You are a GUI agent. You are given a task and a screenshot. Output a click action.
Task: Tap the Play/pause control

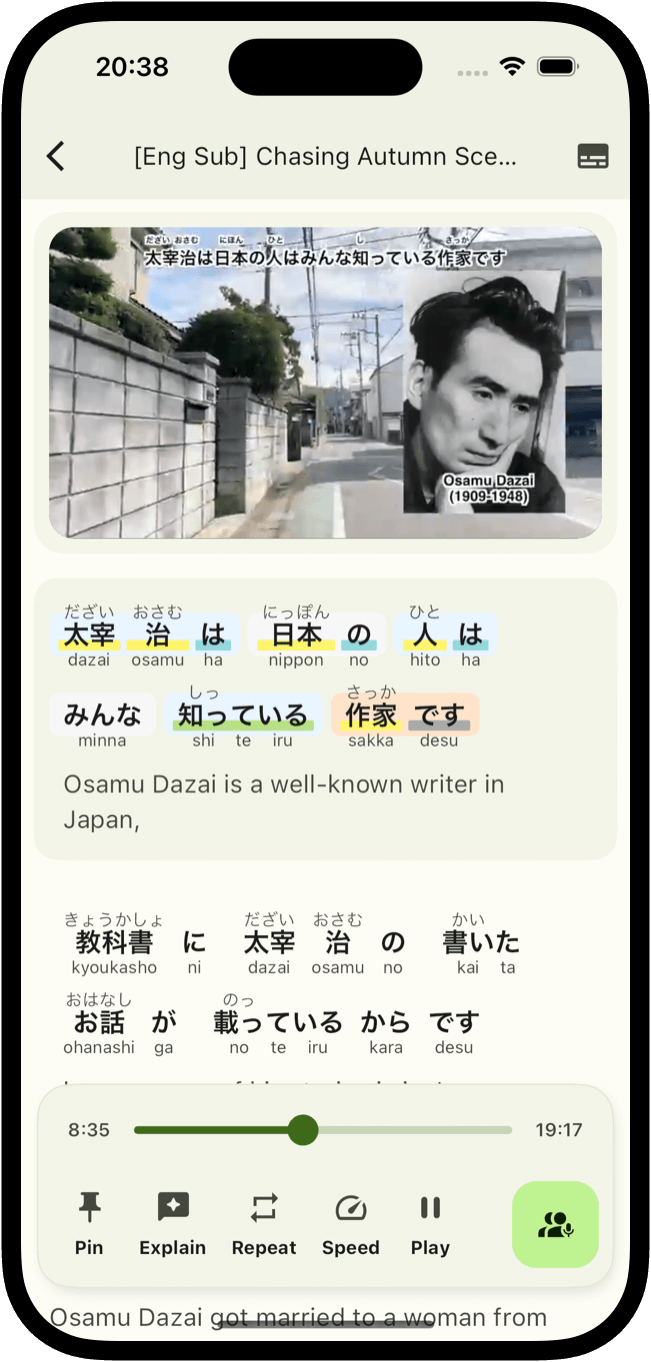[x=430, y=1222]
